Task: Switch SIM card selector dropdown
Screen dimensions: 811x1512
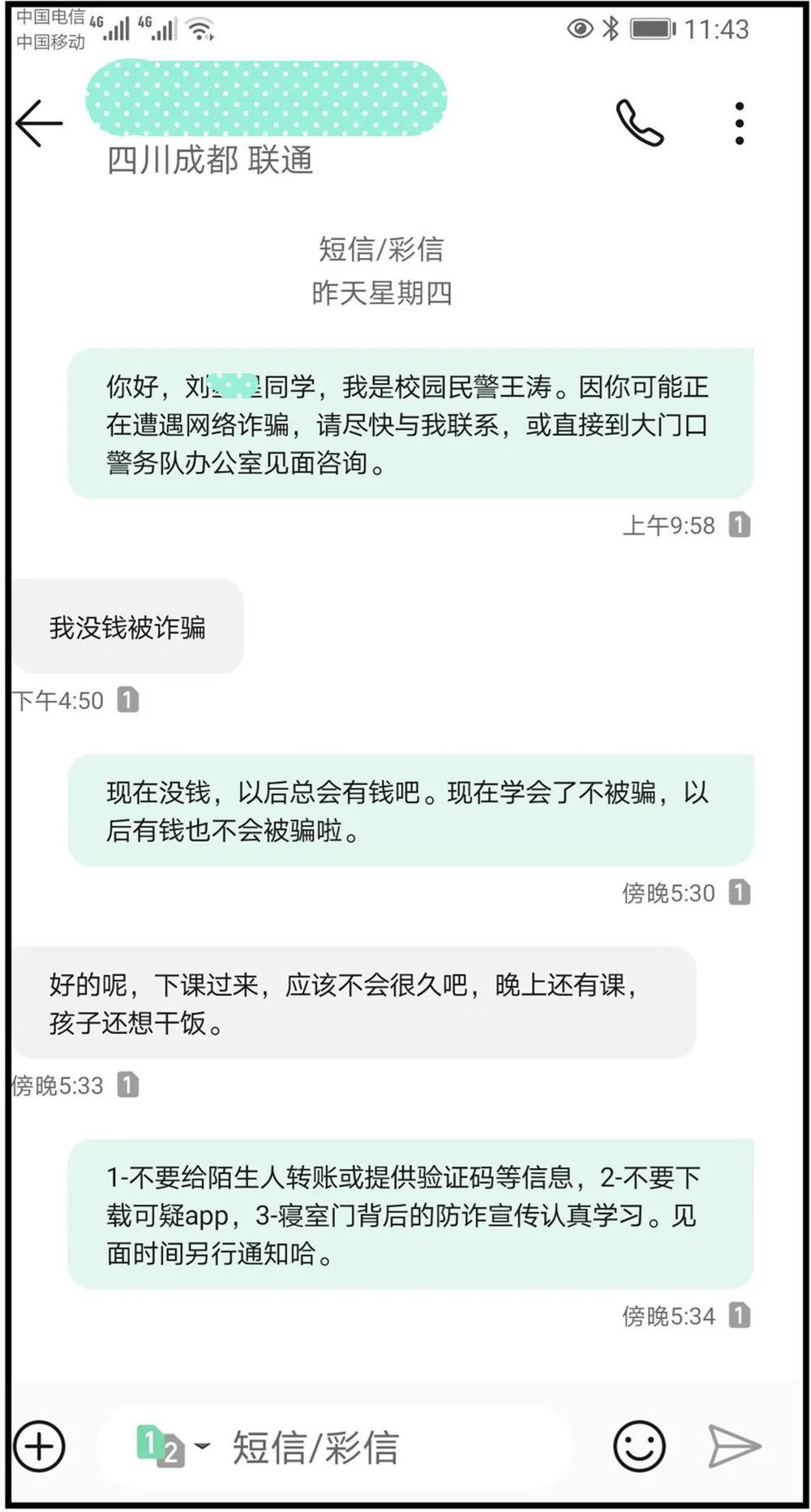Action: click(x=172, y=1446)
